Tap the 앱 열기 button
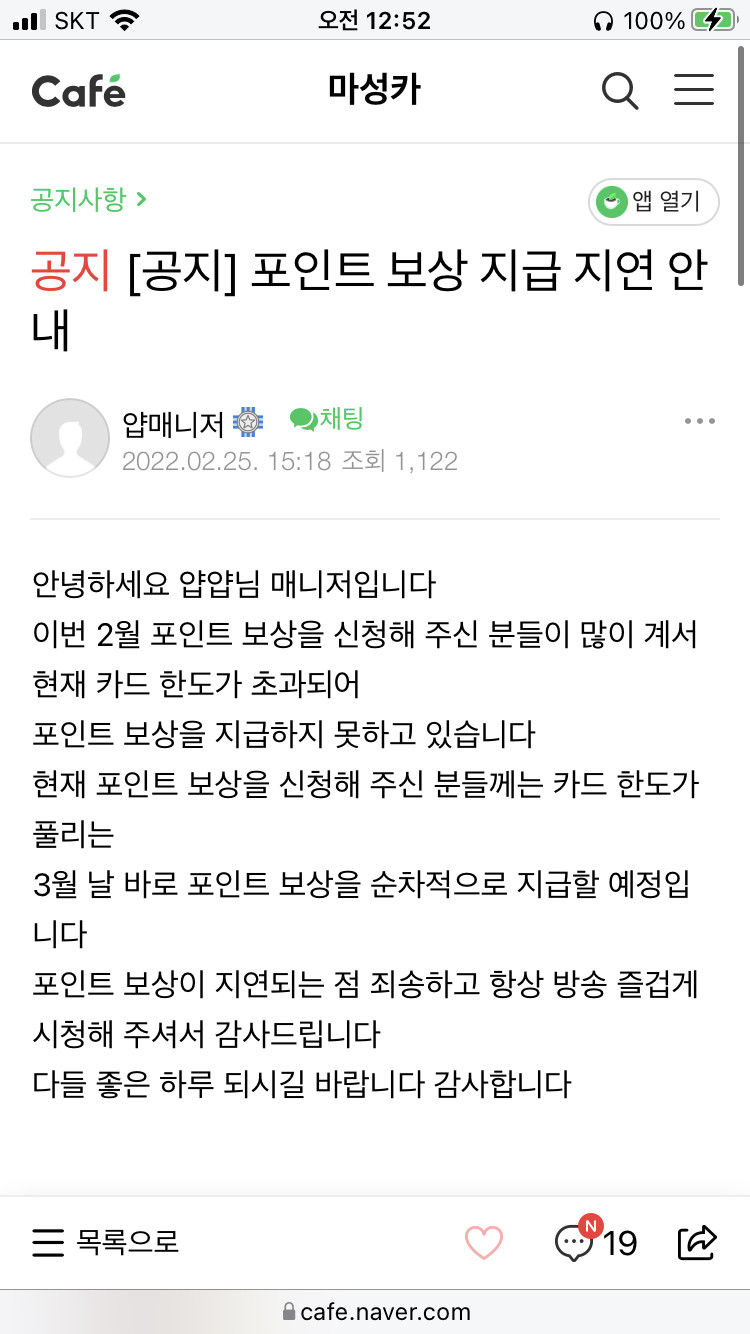 pos(654,202)
